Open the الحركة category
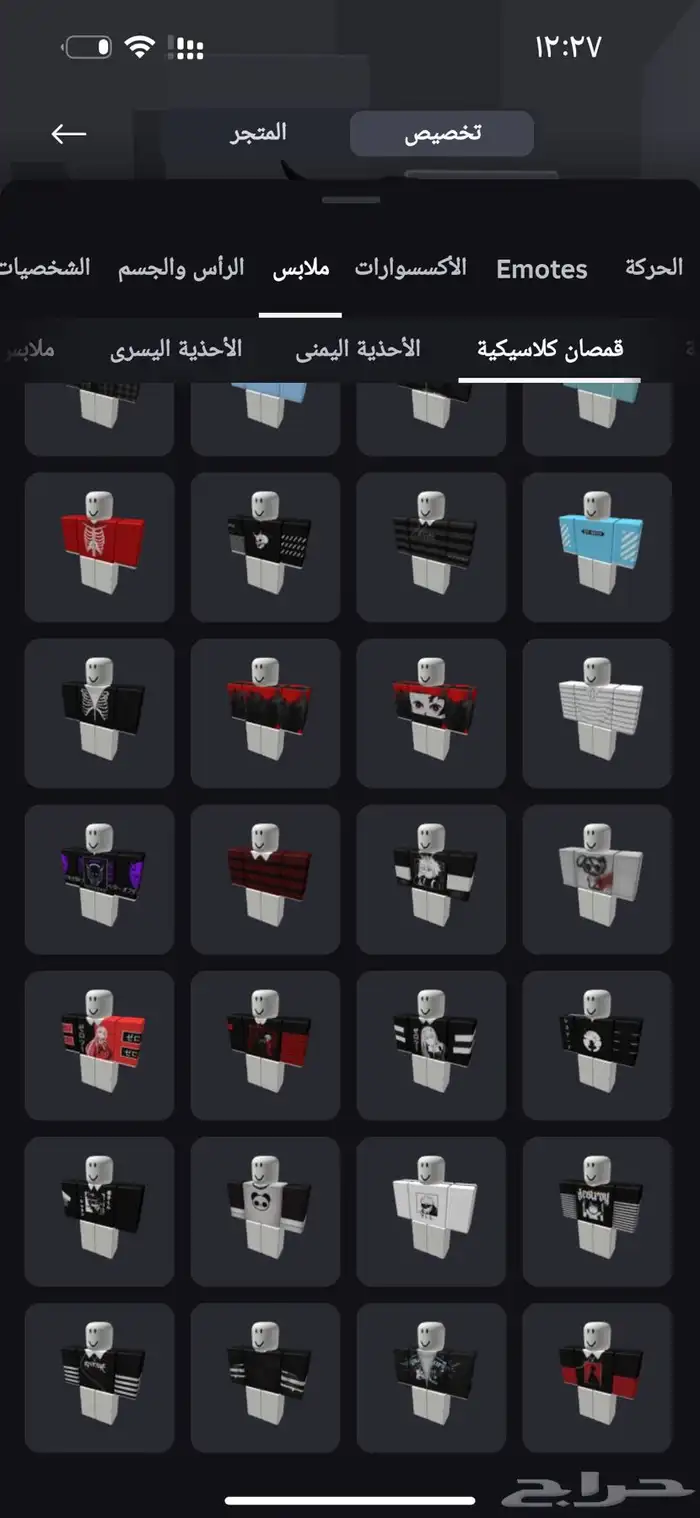Screen dimensions: 700x1518 click(x=654, y=268)
